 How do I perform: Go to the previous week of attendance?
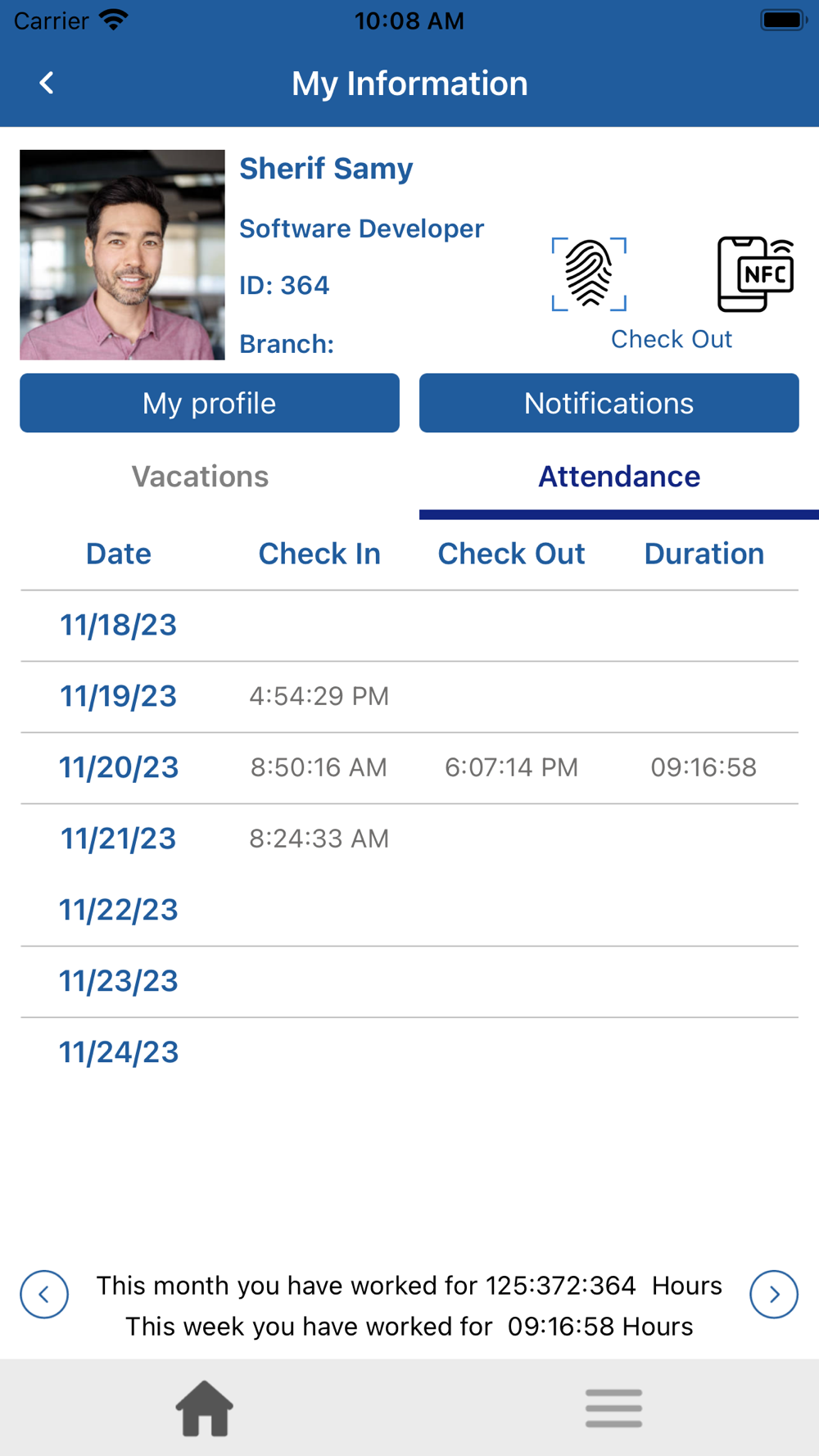coord(44,1295)
